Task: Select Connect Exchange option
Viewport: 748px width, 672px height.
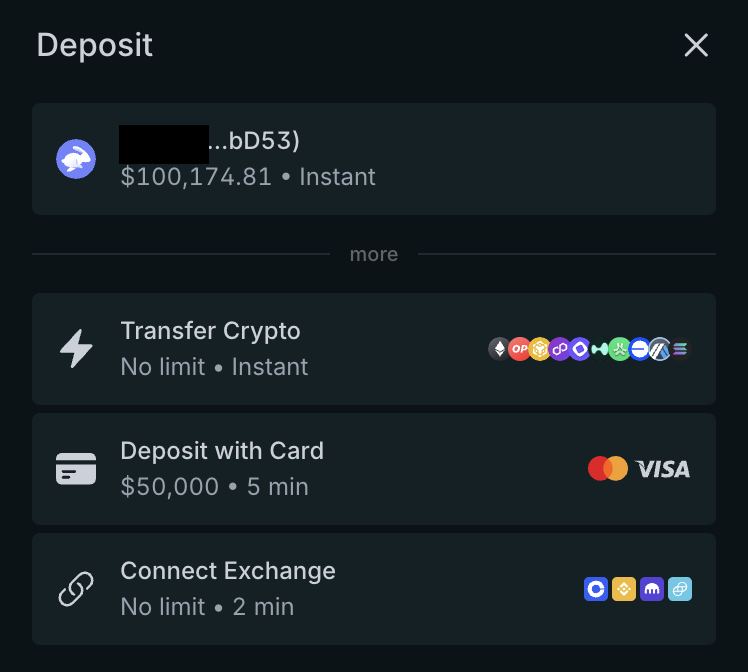Action: [373, 589]
